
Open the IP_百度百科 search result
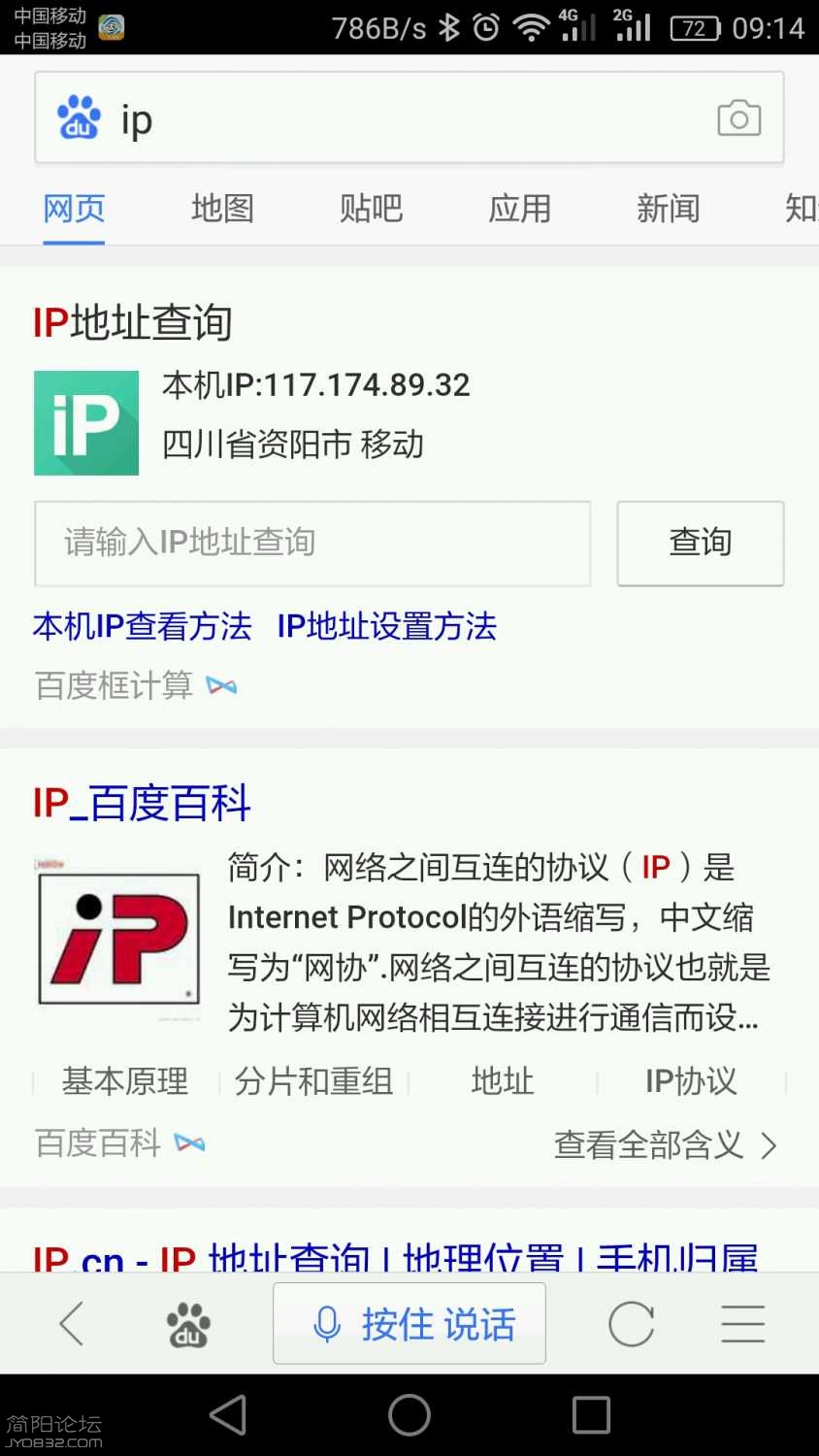pos(142,804)
